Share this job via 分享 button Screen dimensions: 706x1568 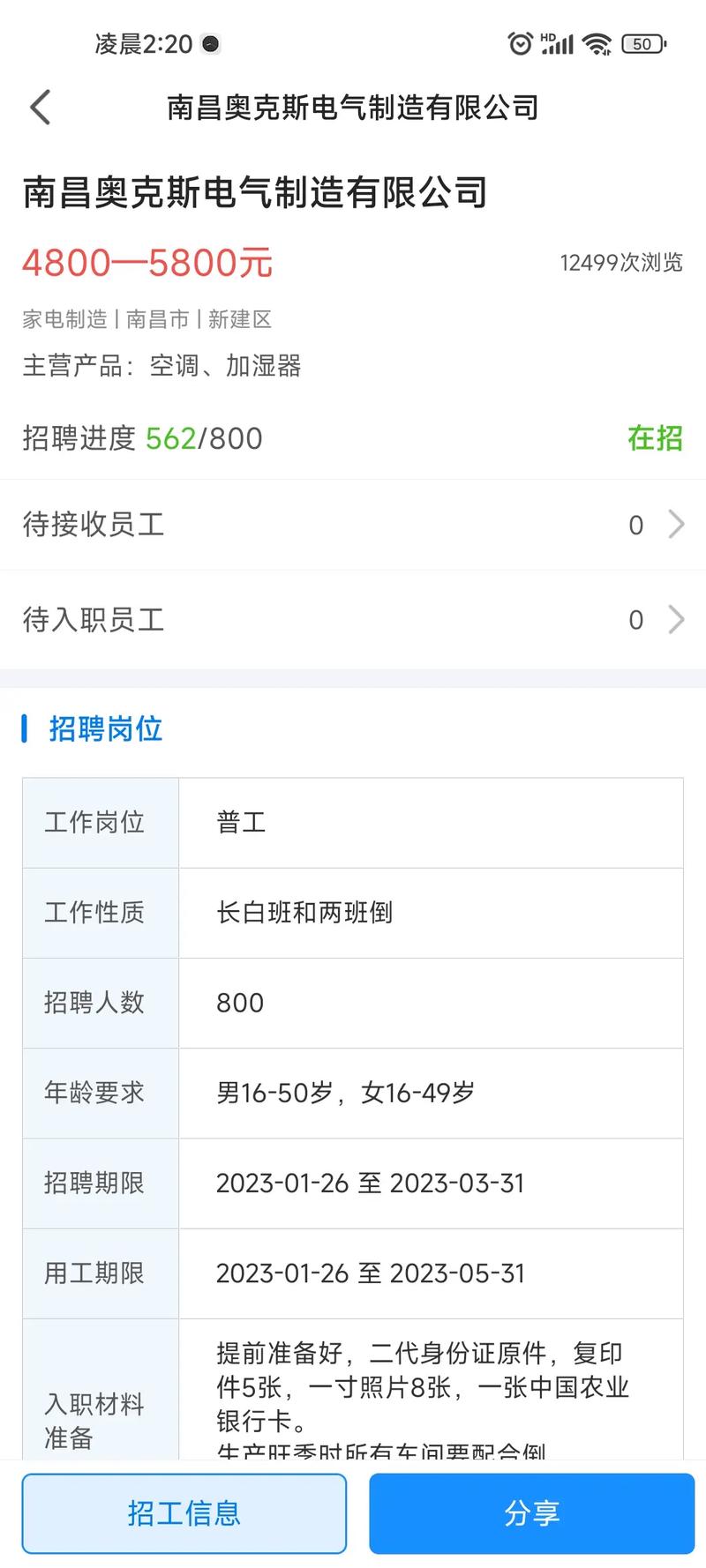[531, 1513]
